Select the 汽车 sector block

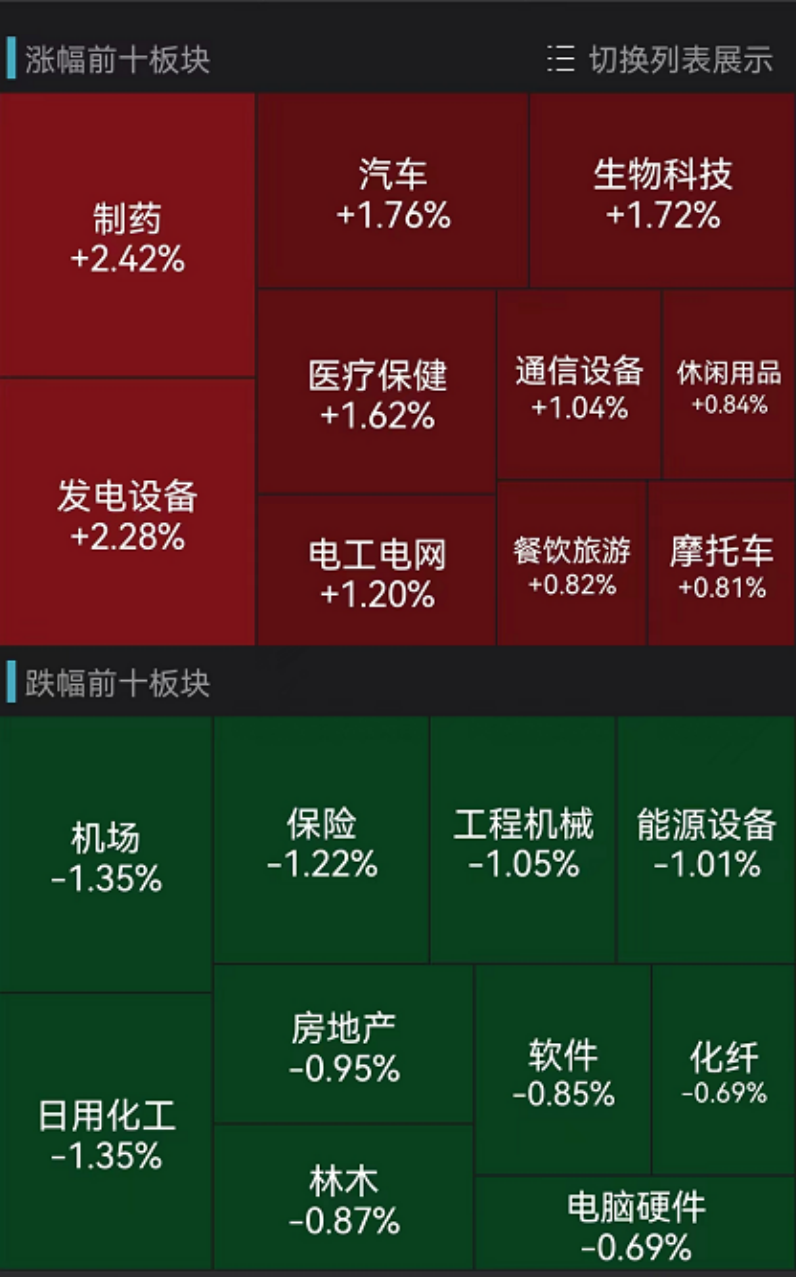(x=393, y=191)
